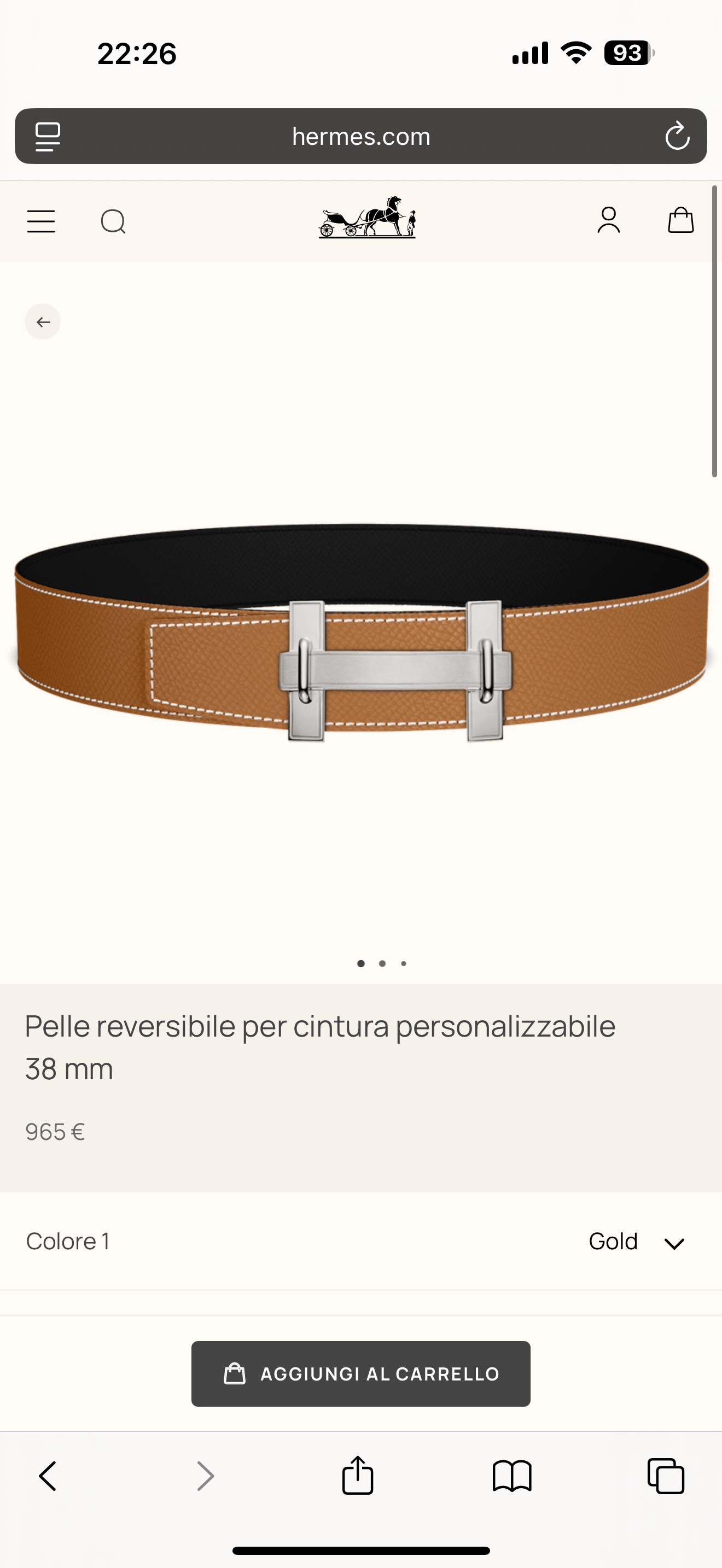
Task: Open the Hermès hamburger navigation menu
Action: click(x=41, y=221)
